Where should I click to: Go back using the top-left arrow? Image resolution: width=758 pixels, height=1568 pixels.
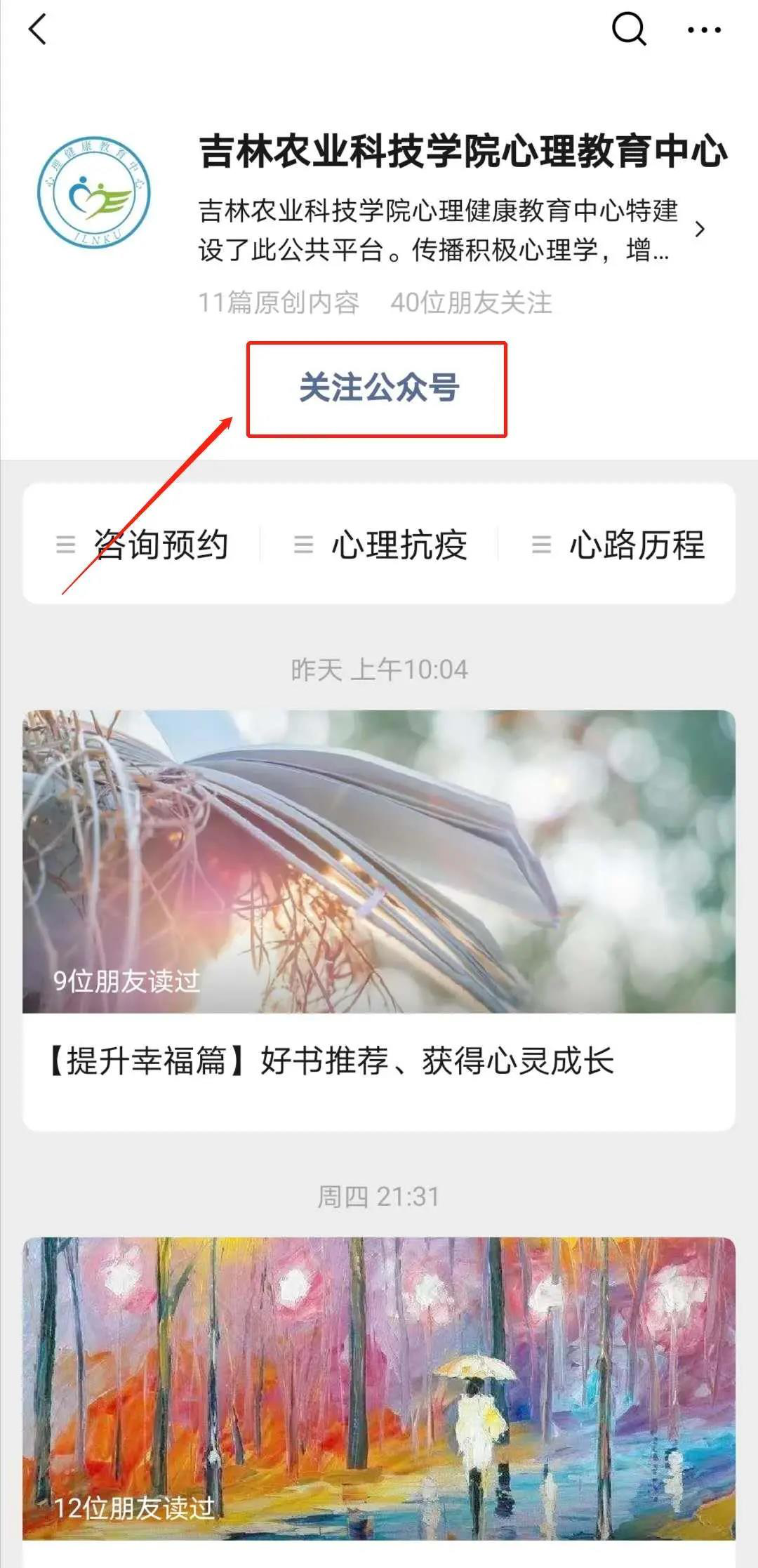[x=38, y=29]
